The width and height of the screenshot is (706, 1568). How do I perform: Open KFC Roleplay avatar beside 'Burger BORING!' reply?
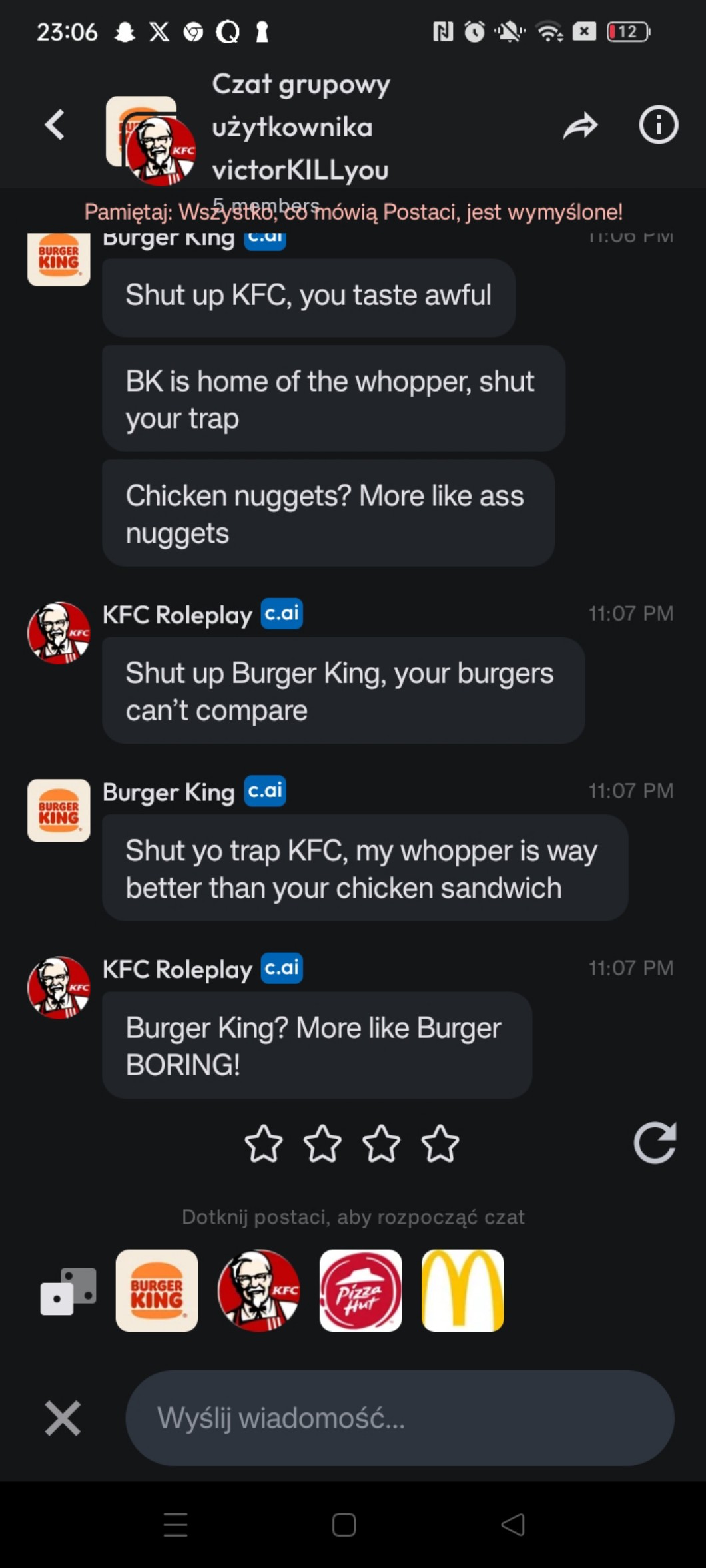59,987
